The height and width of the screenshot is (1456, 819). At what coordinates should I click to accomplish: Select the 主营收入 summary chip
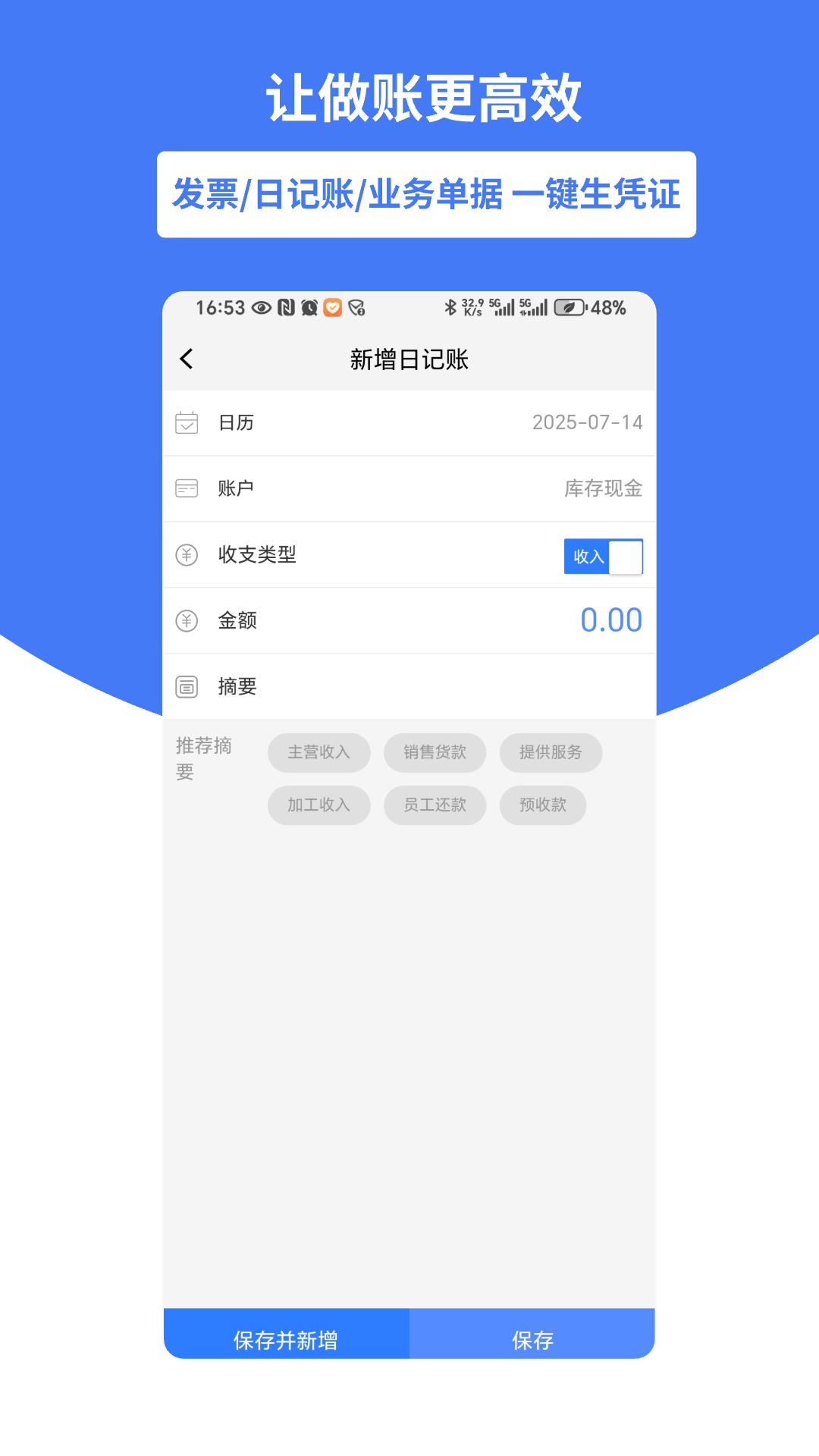[318, 752]
